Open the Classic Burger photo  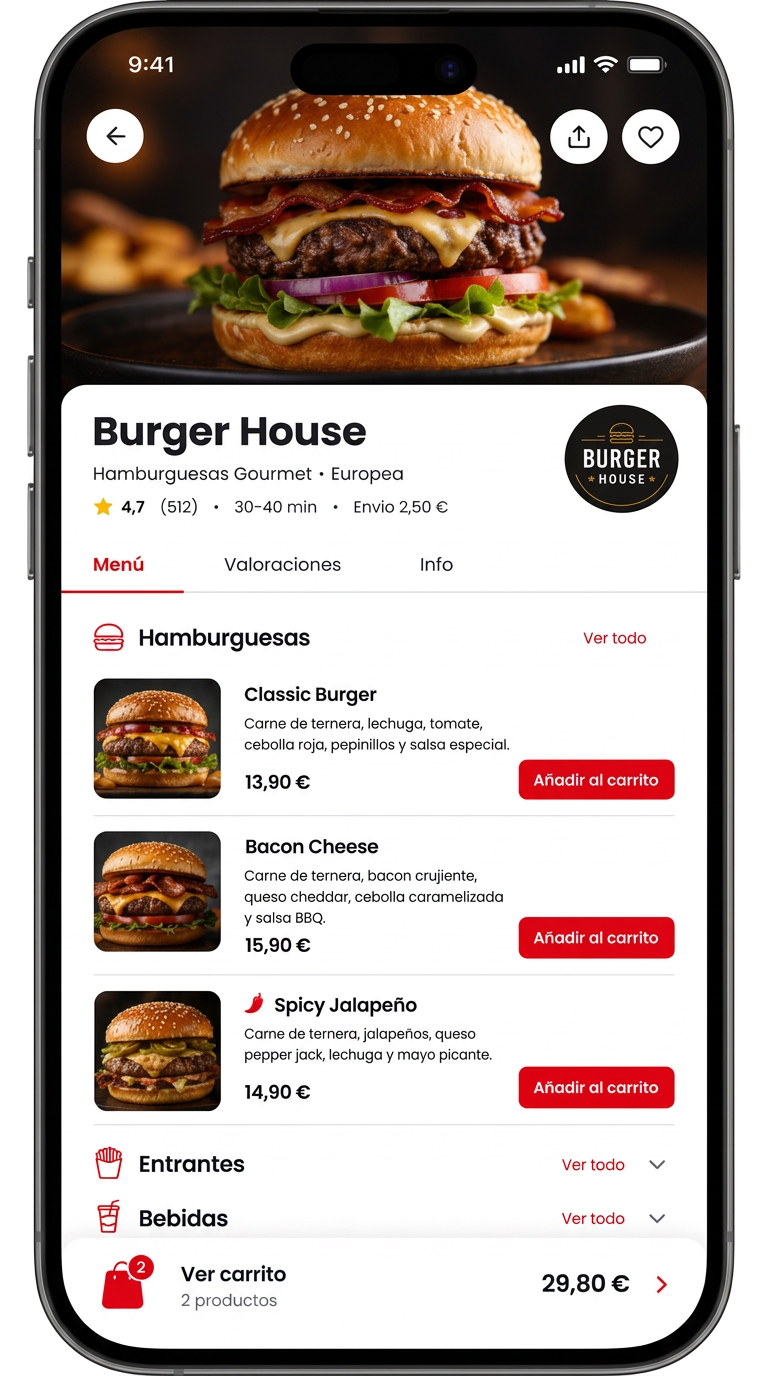point(157,738)
